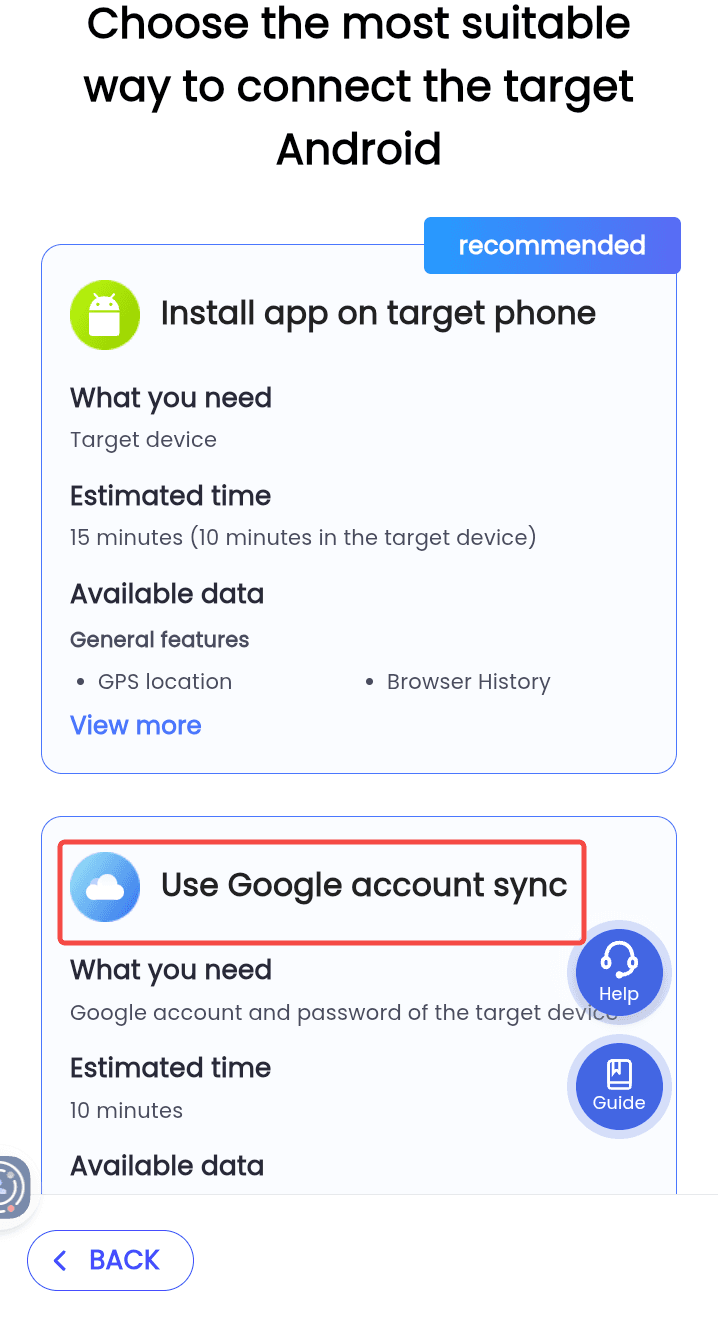Open the Guide button

(618, 1086)
